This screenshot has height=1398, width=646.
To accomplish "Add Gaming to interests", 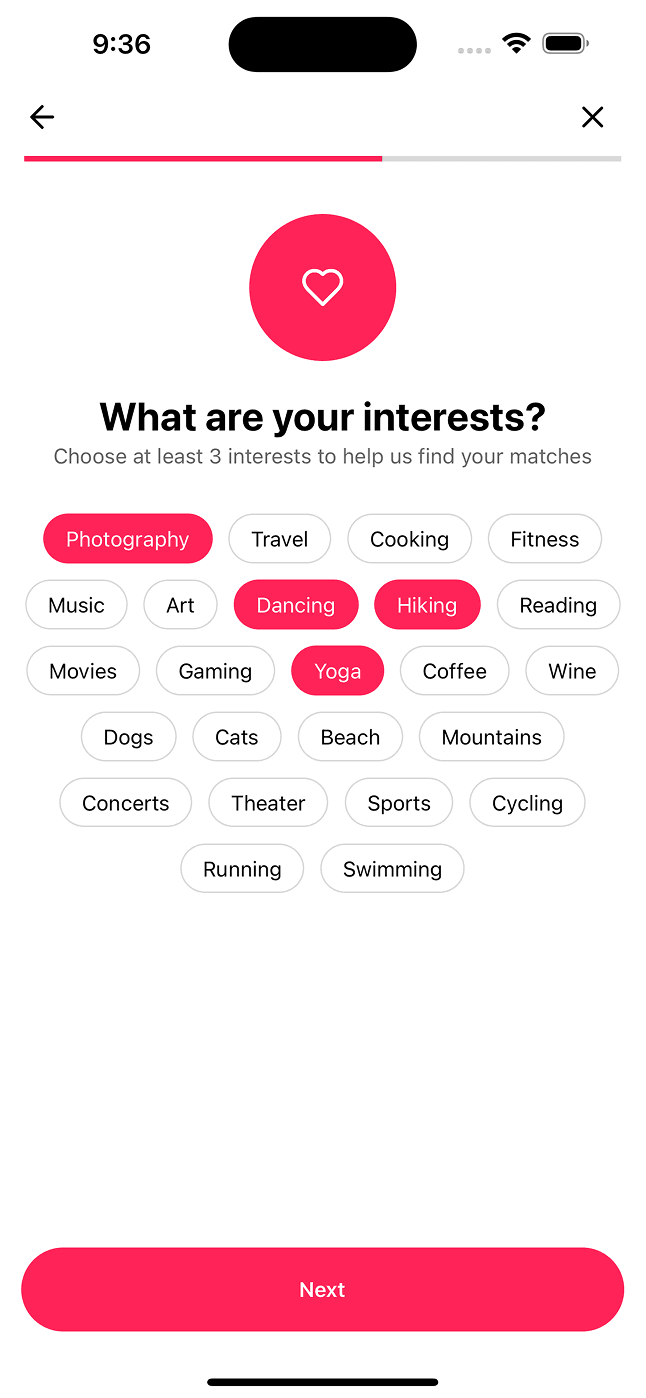I will [215, 671].
